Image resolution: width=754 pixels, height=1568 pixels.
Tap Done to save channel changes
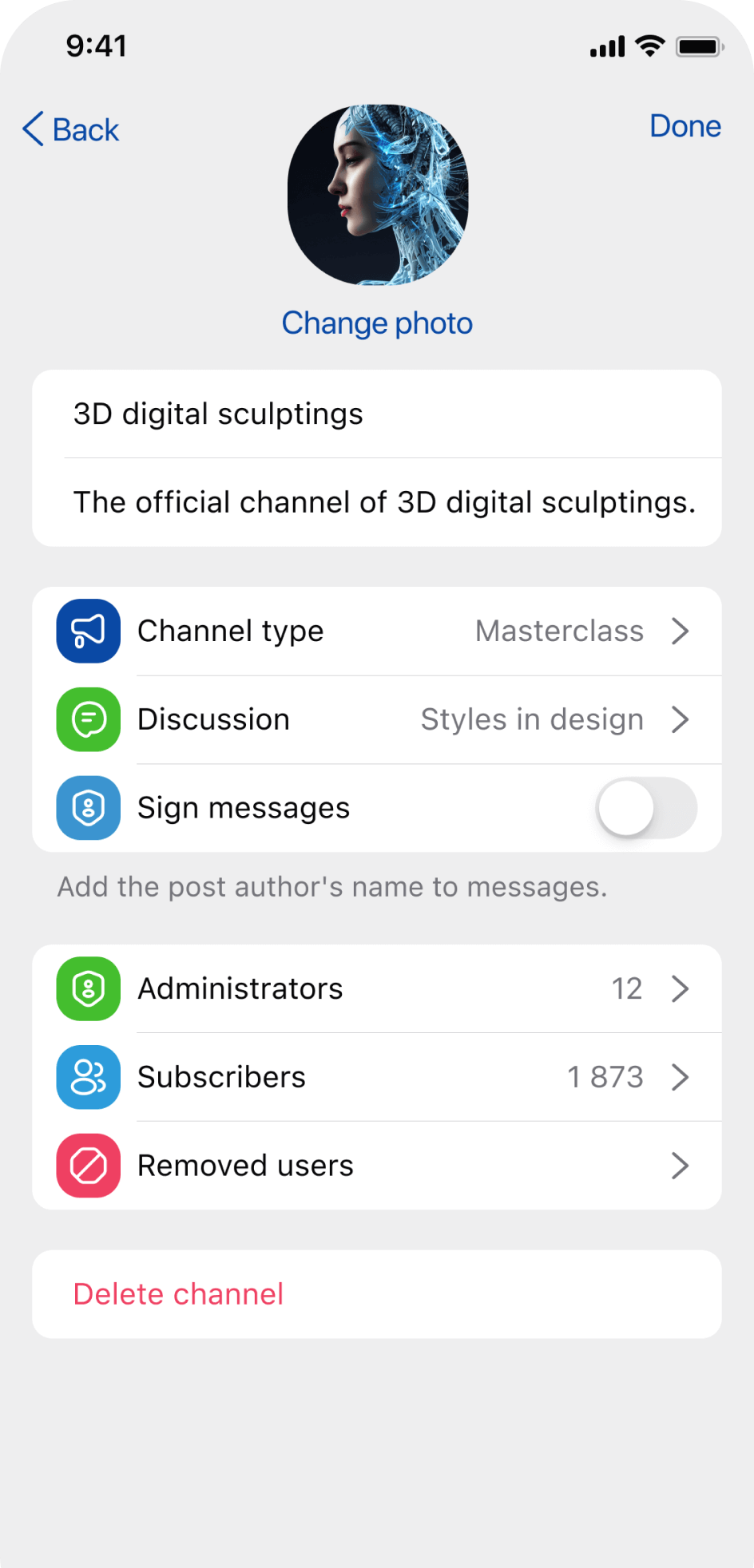[685, 126]
